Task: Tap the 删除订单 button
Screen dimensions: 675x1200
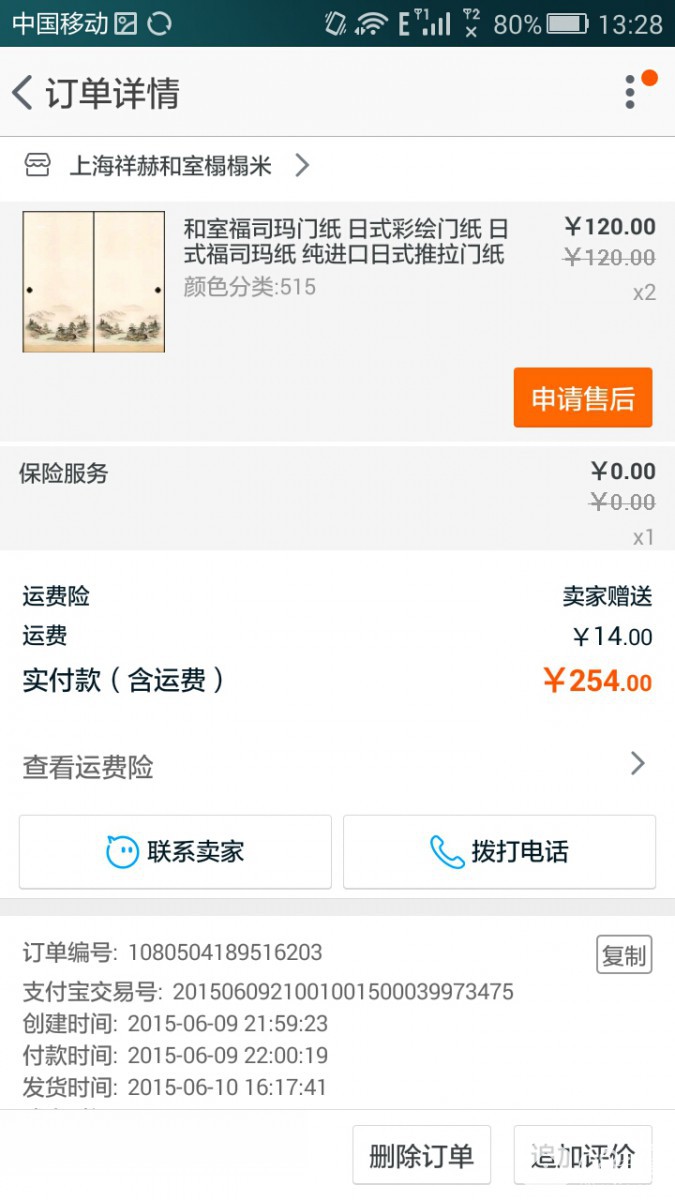Action: 421,1156
